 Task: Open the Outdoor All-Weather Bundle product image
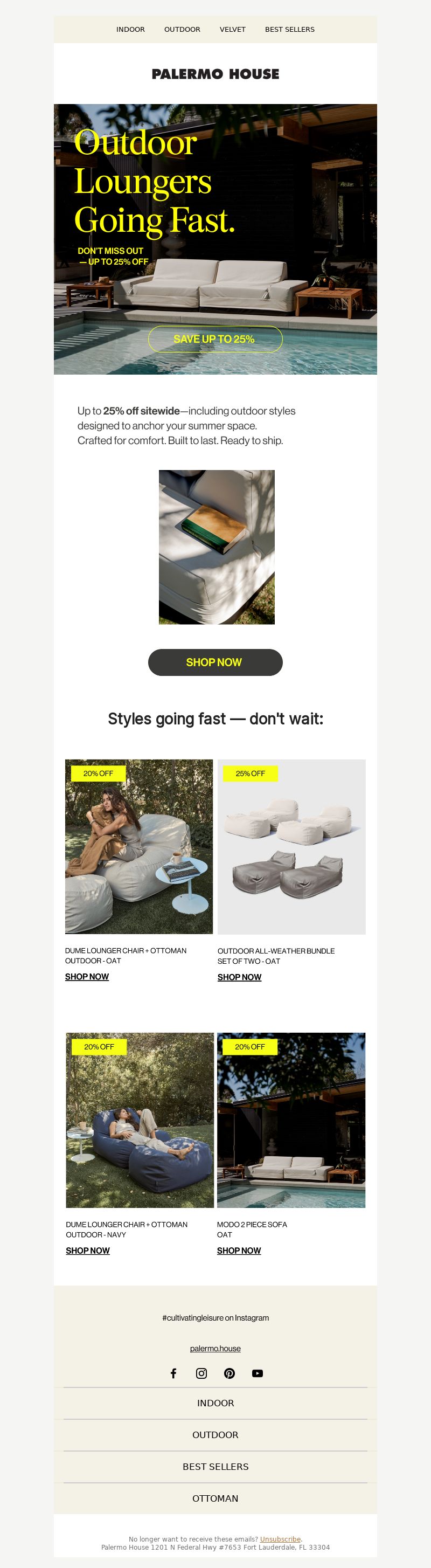coord(291,846)
